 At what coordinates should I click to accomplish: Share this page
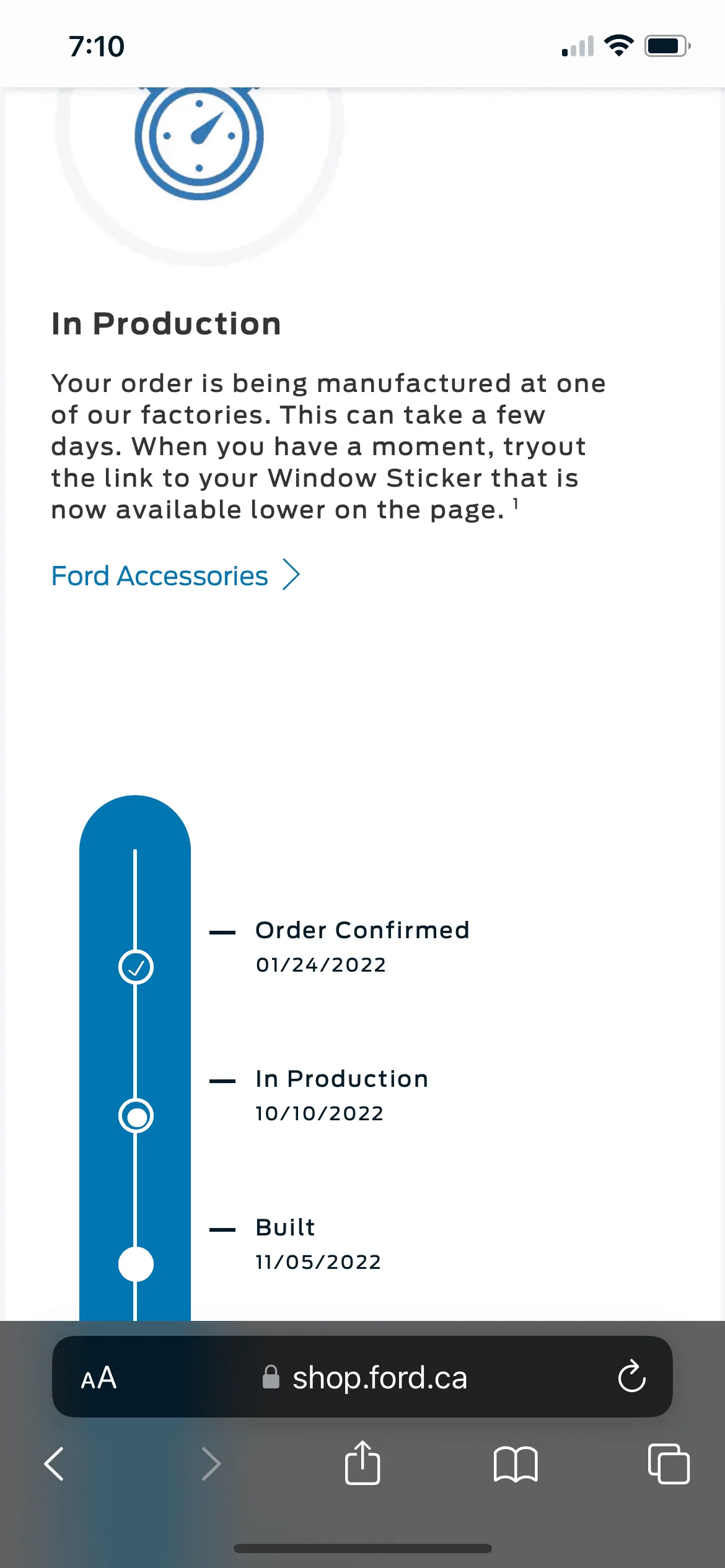tap(362, 1463)
